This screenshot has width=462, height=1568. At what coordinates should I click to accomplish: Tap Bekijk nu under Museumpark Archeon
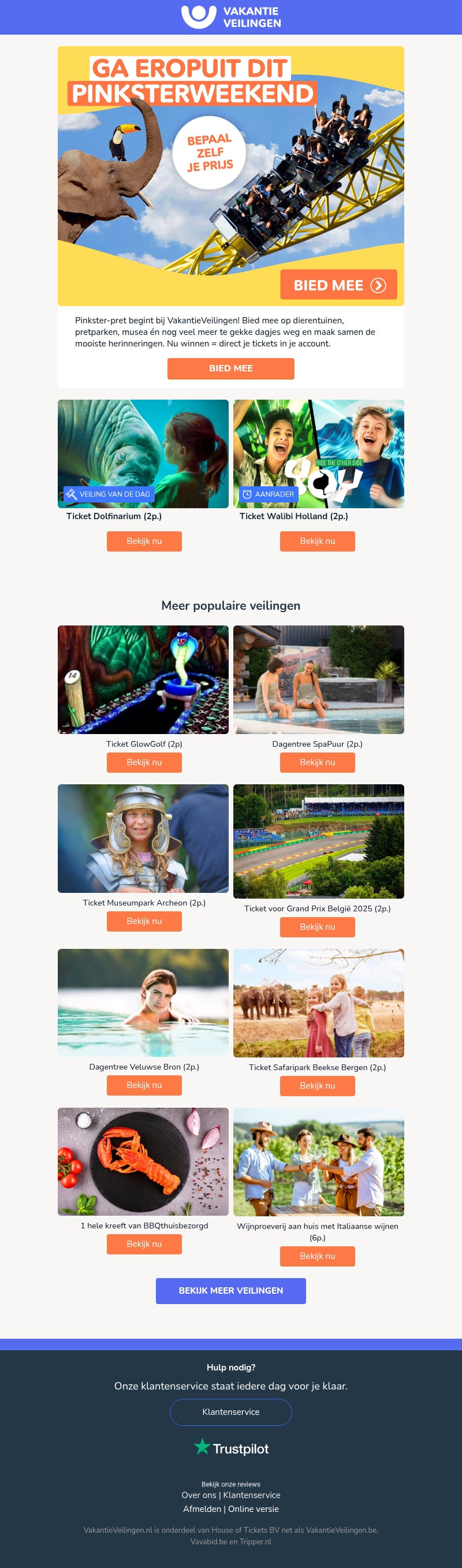click(x=144, y=921)
